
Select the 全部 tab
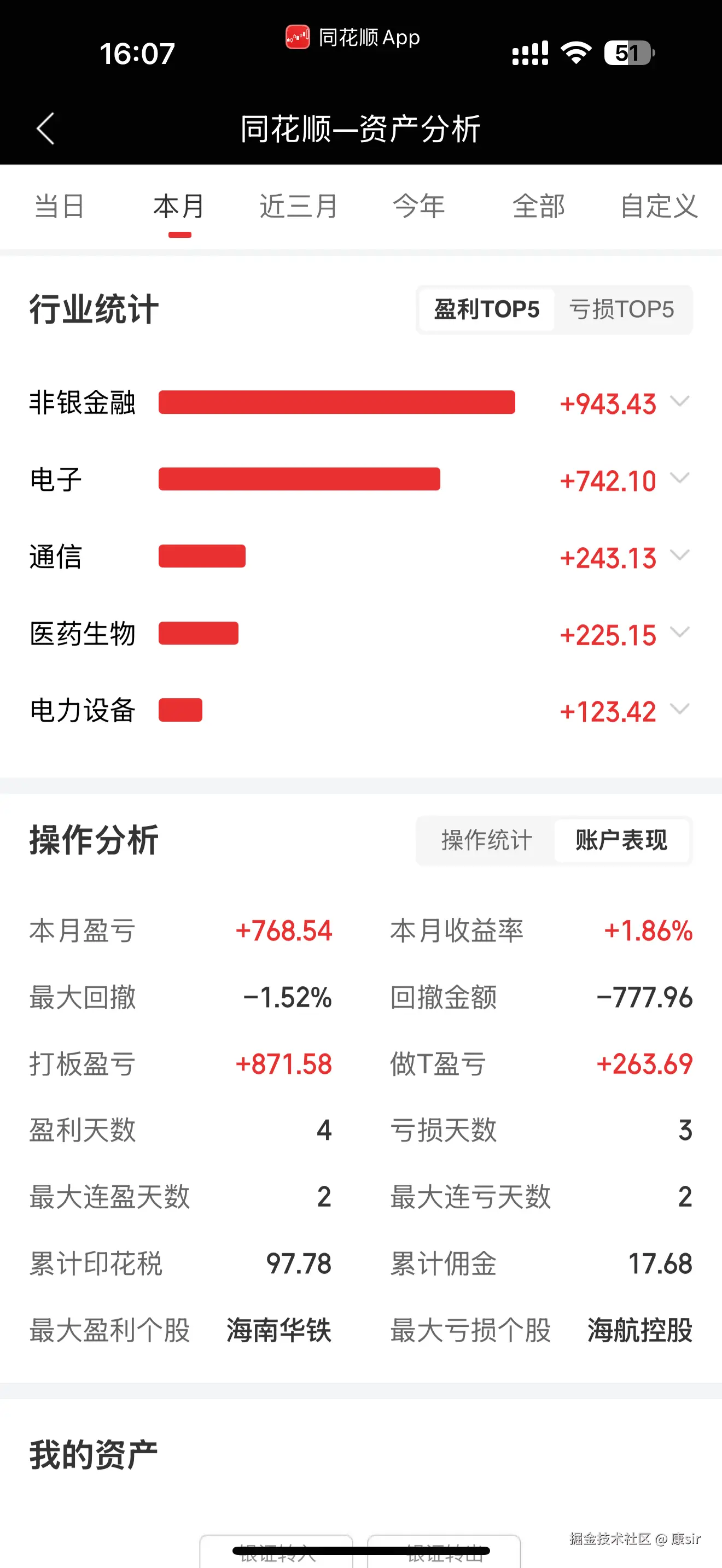click(x=538, y=207)
